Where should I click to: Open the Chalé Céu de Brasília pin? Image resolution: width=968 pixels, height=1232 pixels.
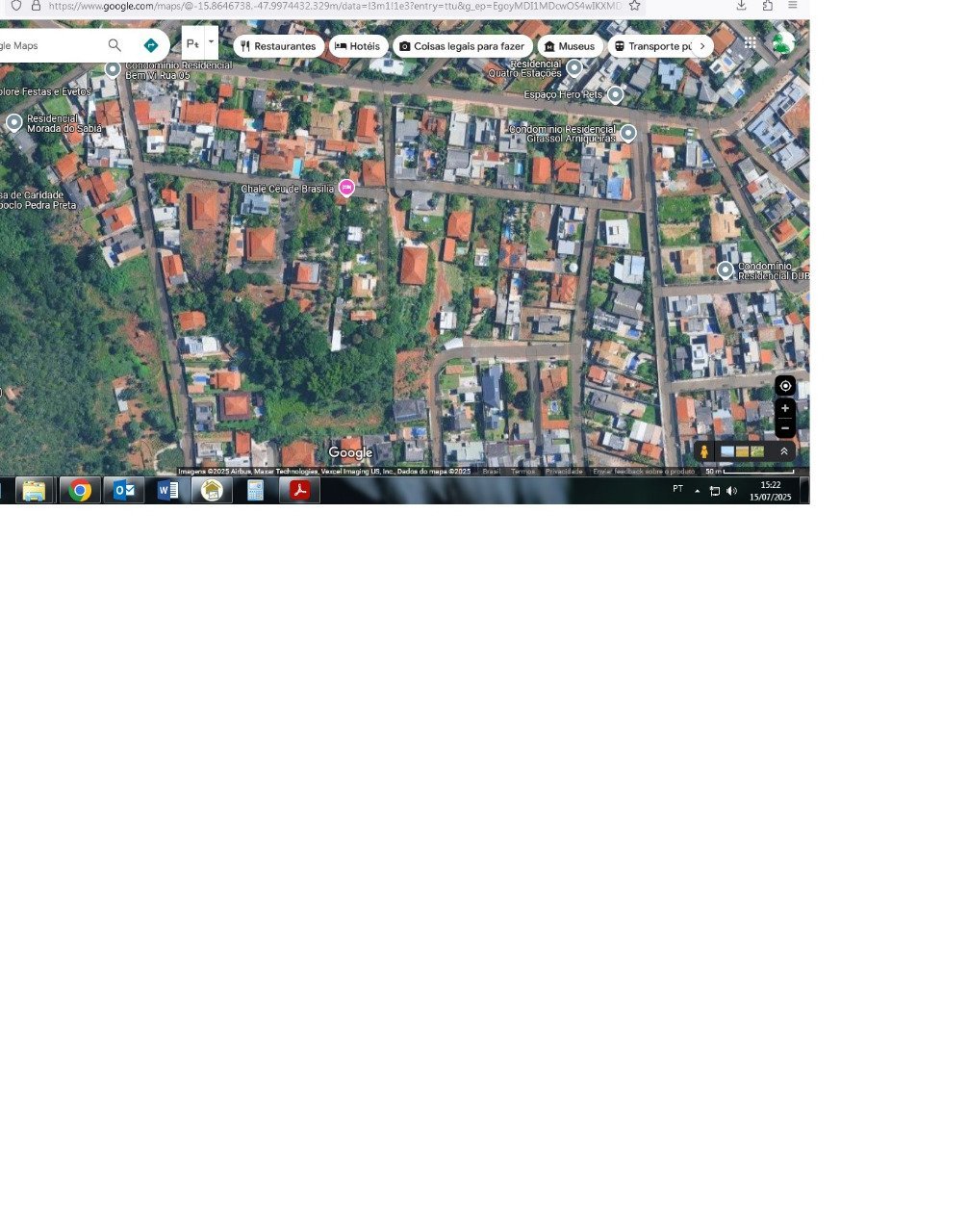(x=346, y=187)
